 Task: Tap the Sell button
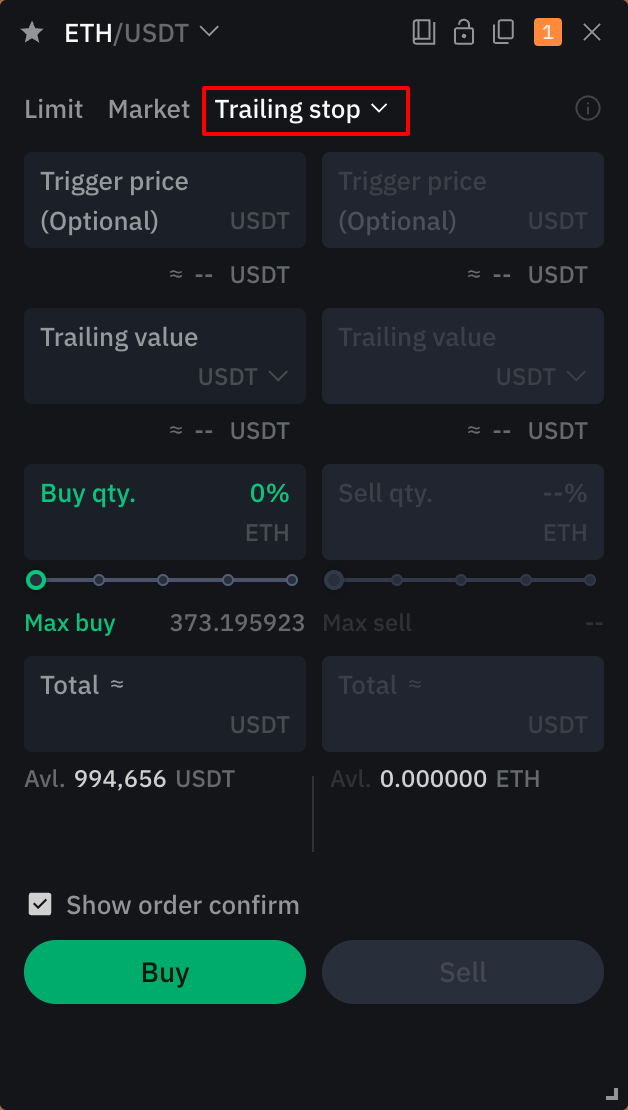tap(463, 972)
